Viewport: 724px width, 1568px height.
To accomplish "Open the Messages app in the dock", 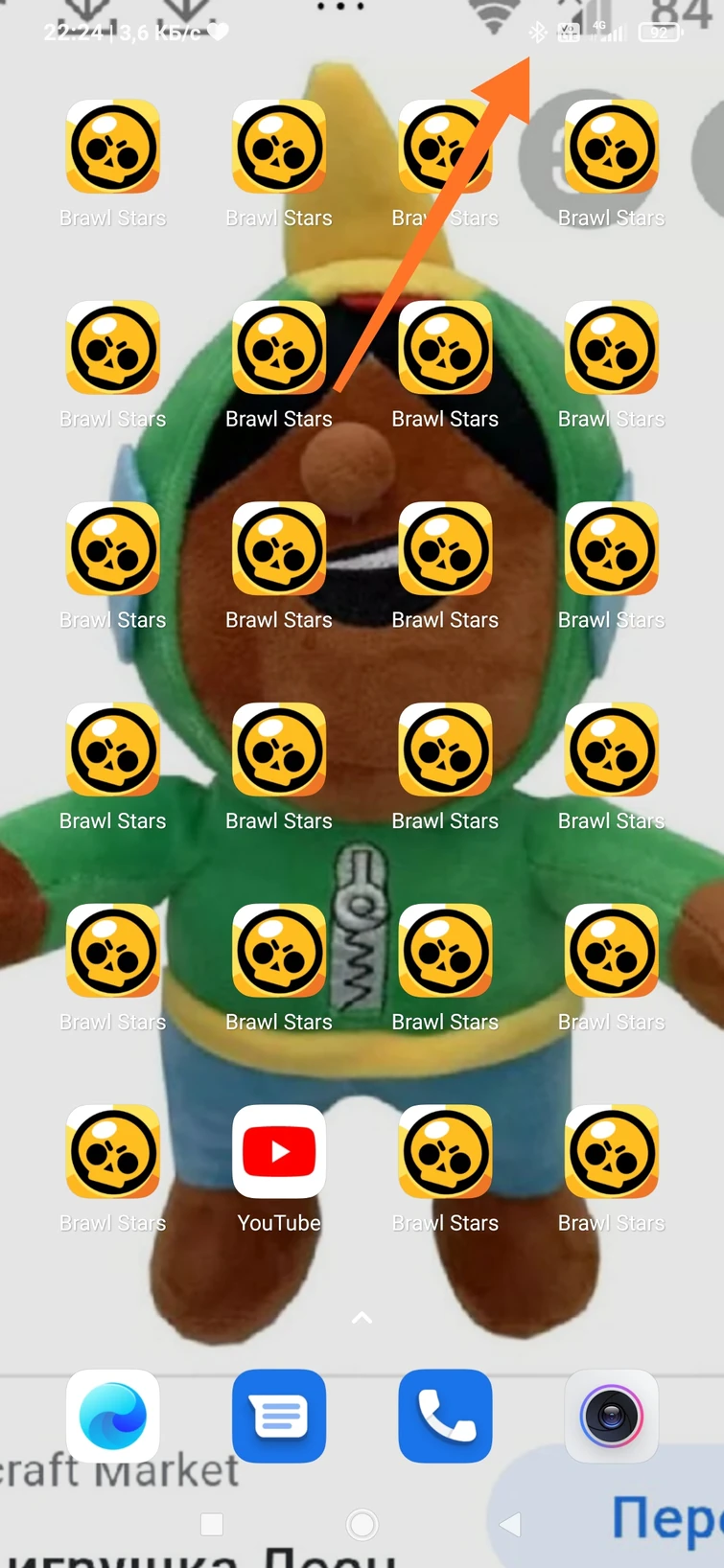I will click(x=279, y=1416).
